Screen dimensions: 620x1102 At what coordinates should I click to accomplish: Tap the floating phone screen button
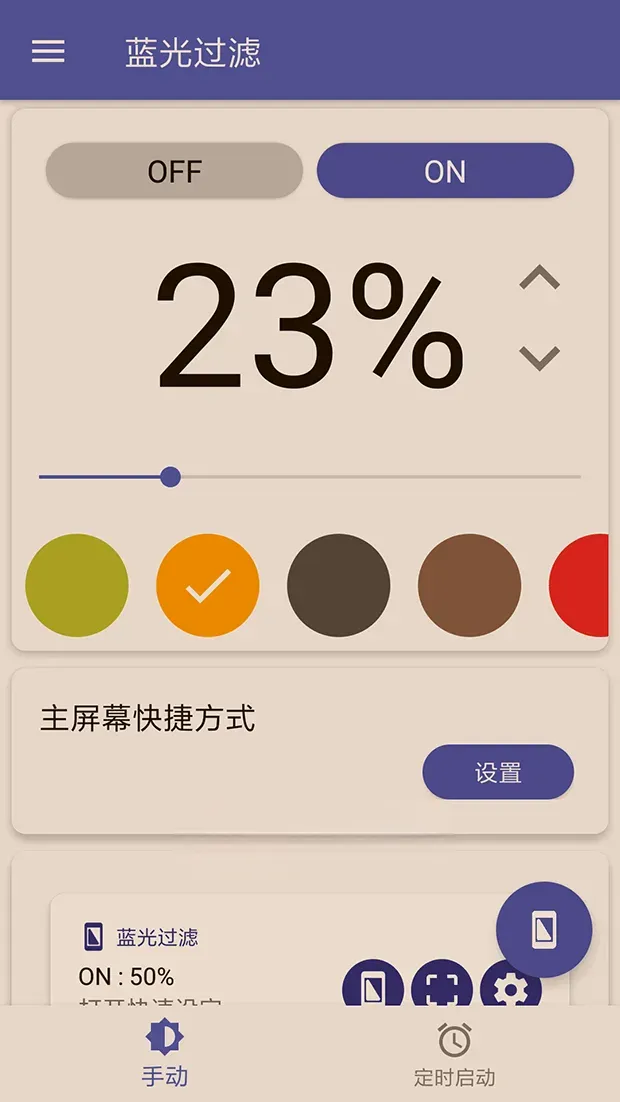pos(544,930)
